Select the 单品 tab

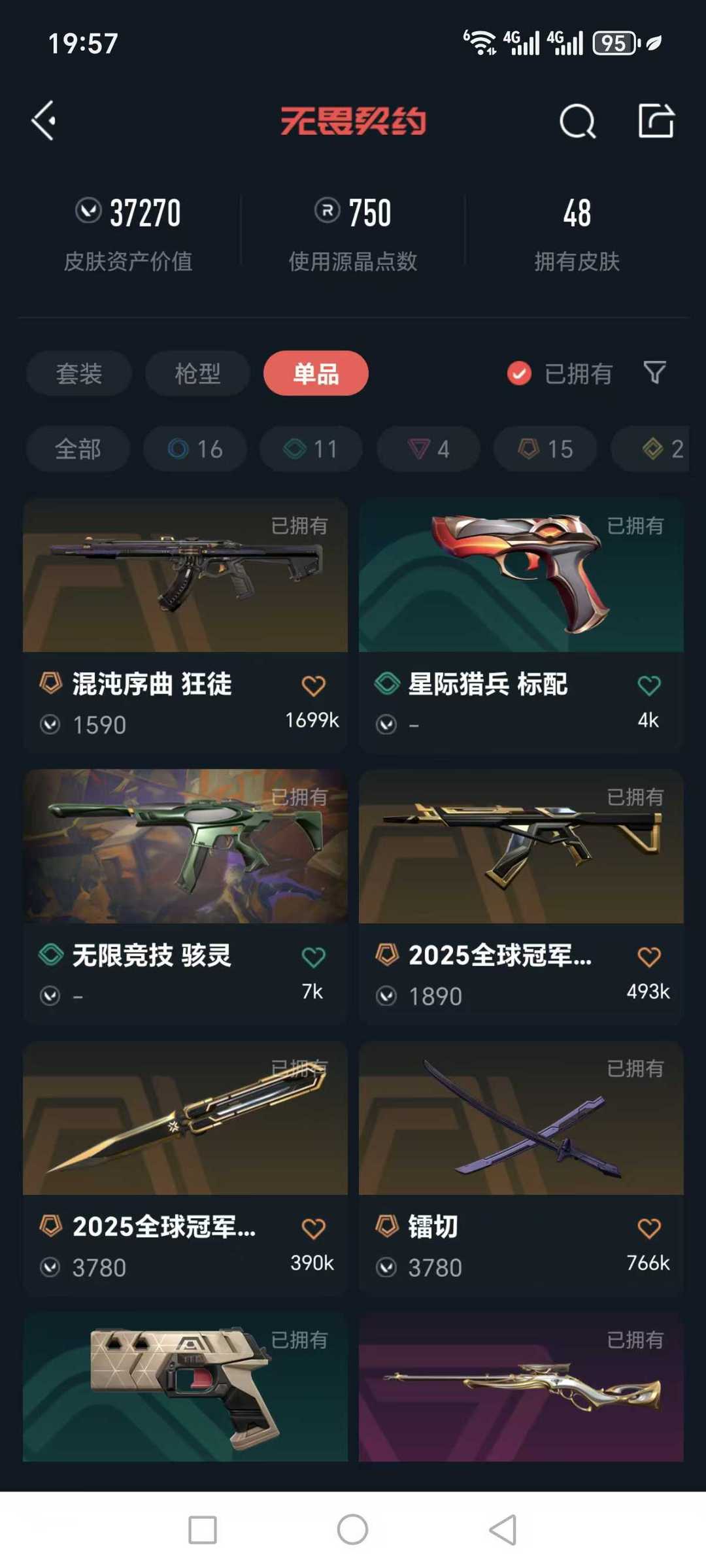pyautogui.click(x=314, y=373)
